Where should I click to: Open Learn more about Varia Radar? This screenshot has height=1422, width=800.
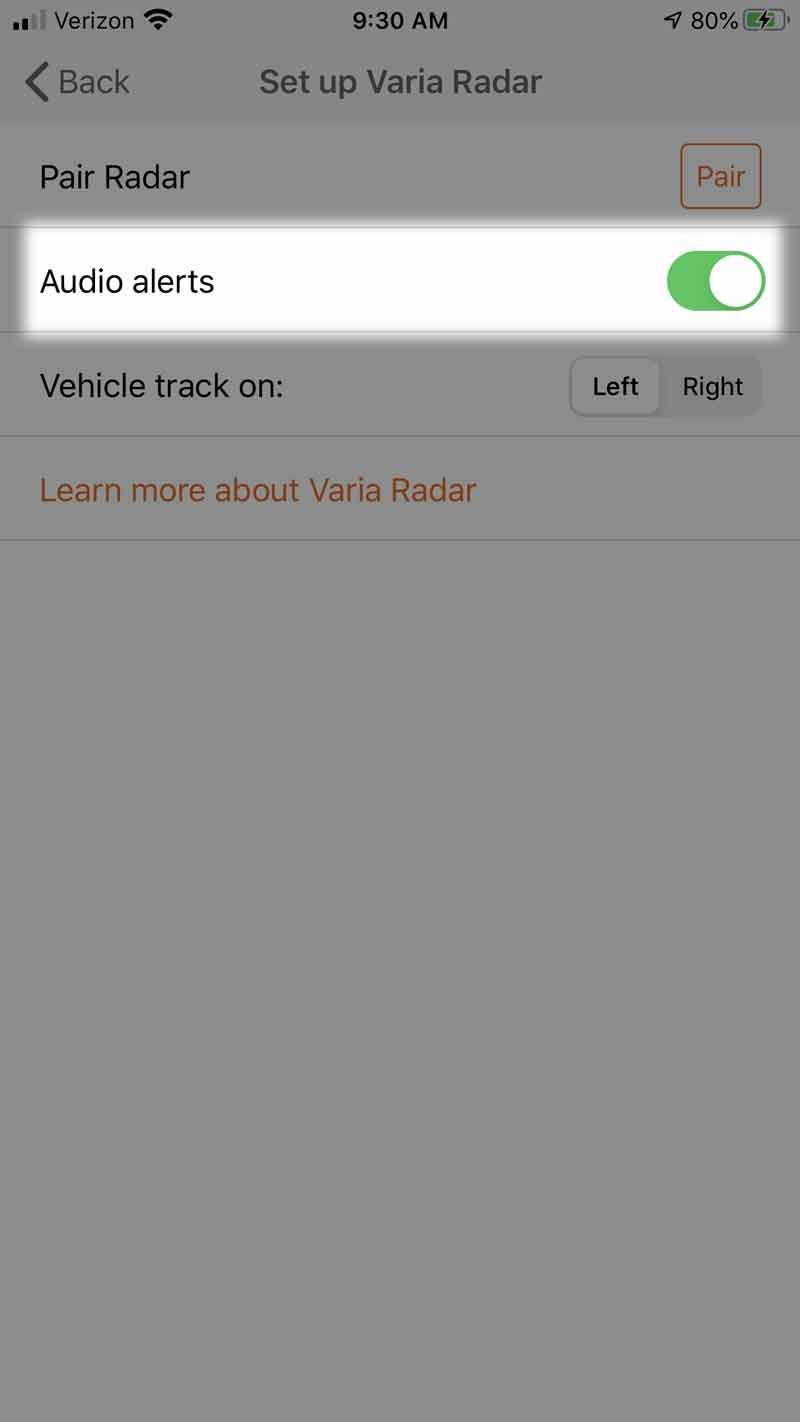(x=258, y=490)
